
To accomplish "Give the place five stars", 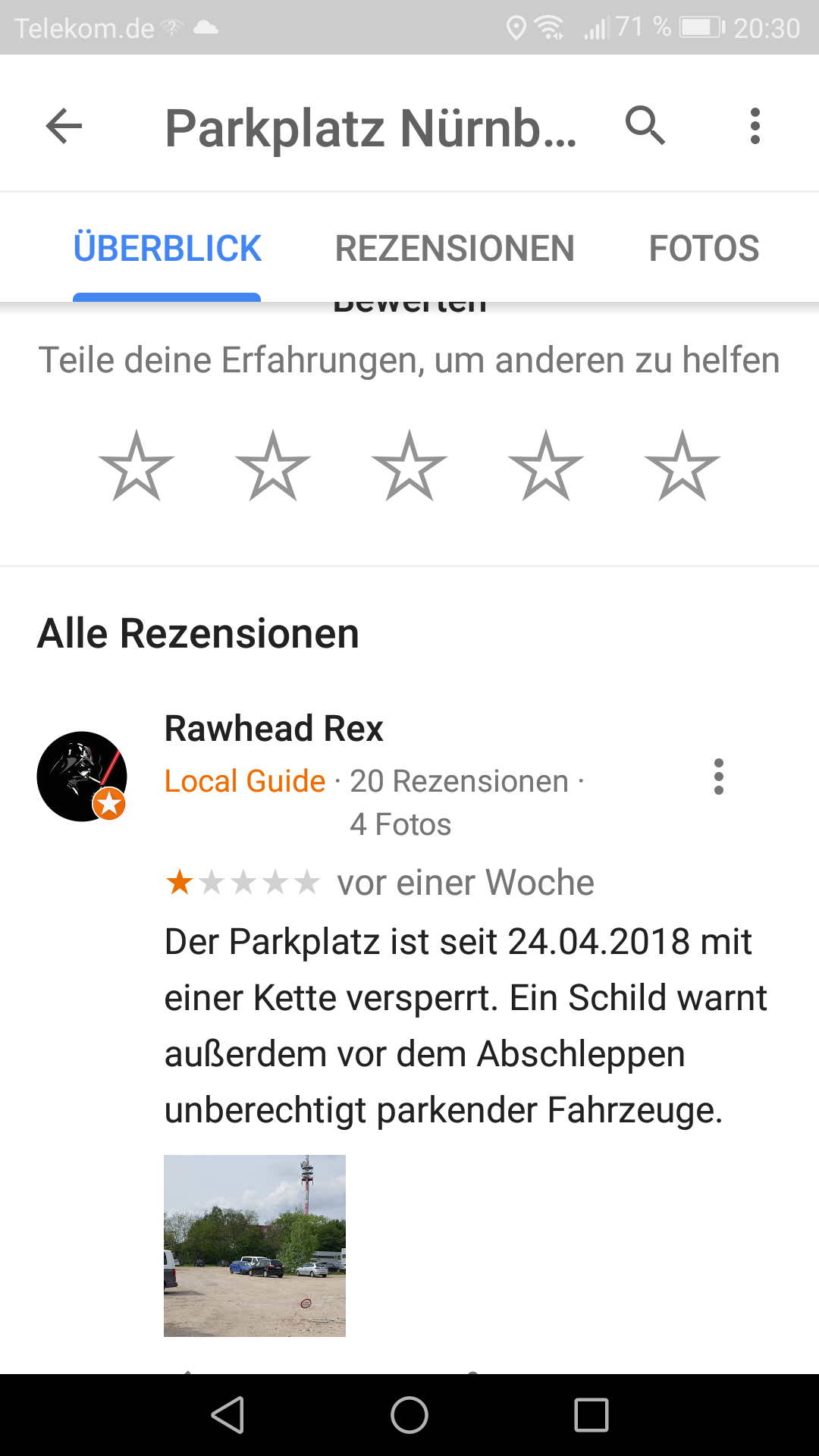I will 682,466.
